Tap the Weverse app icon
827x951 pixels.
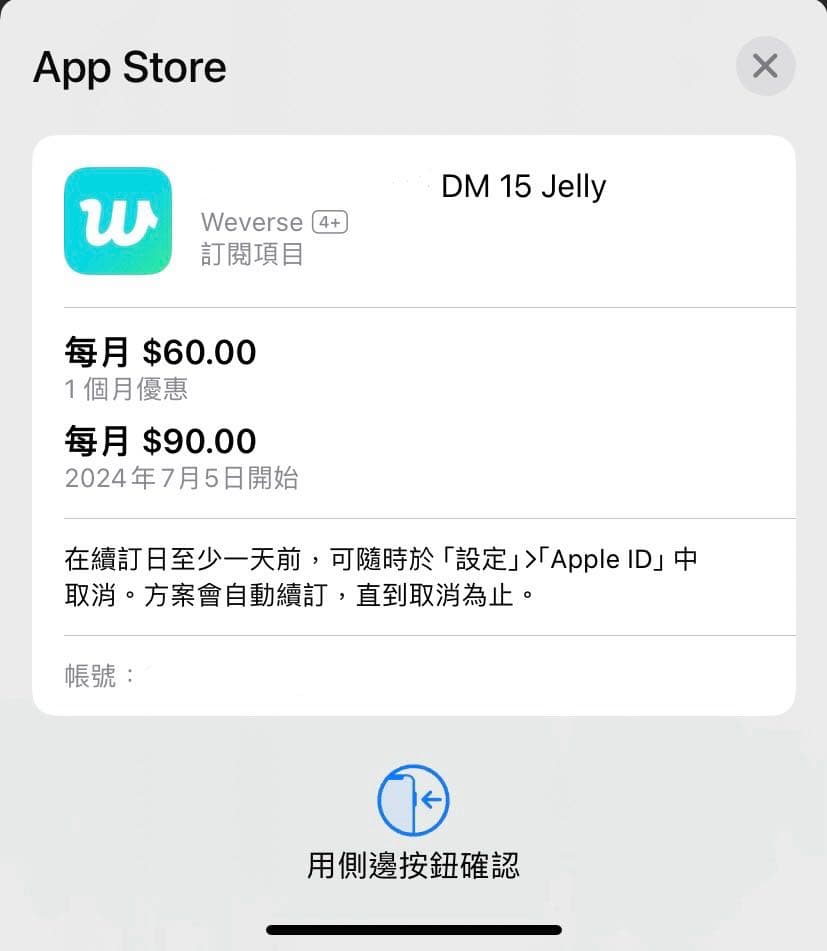117,220
